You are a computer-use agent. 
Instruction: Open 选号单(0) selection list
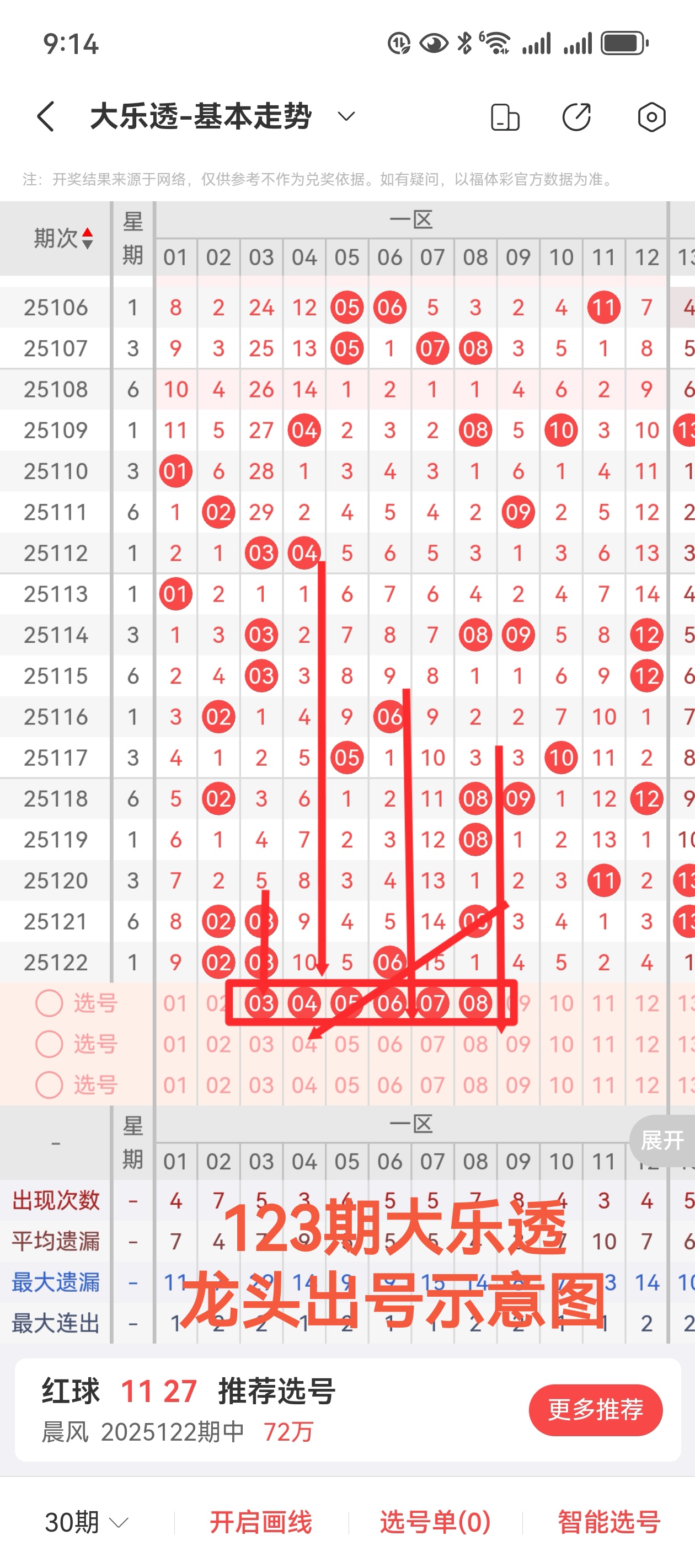(435, 1522)
